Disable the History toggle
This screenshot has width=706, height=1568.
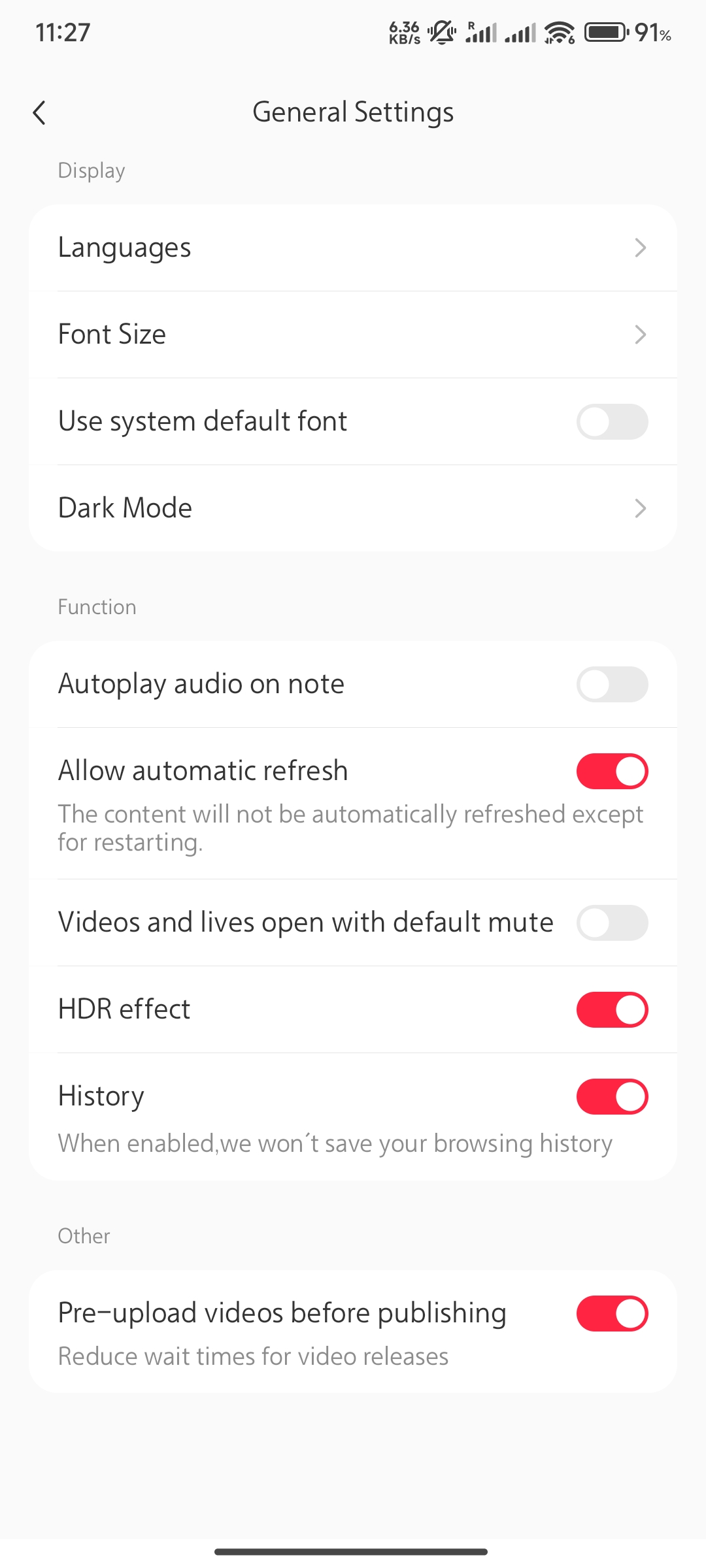click(x=612, y=1096)
